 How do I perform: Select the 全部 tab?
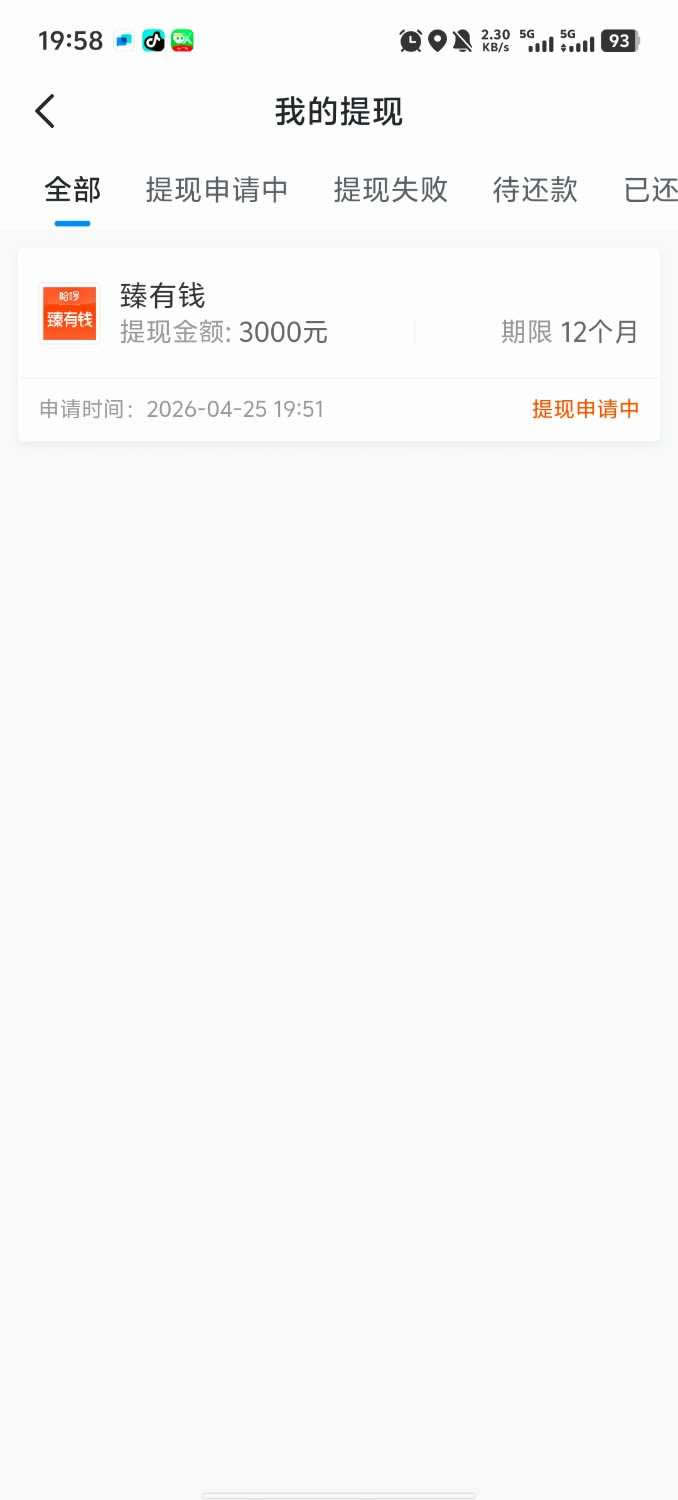[72, 190]
